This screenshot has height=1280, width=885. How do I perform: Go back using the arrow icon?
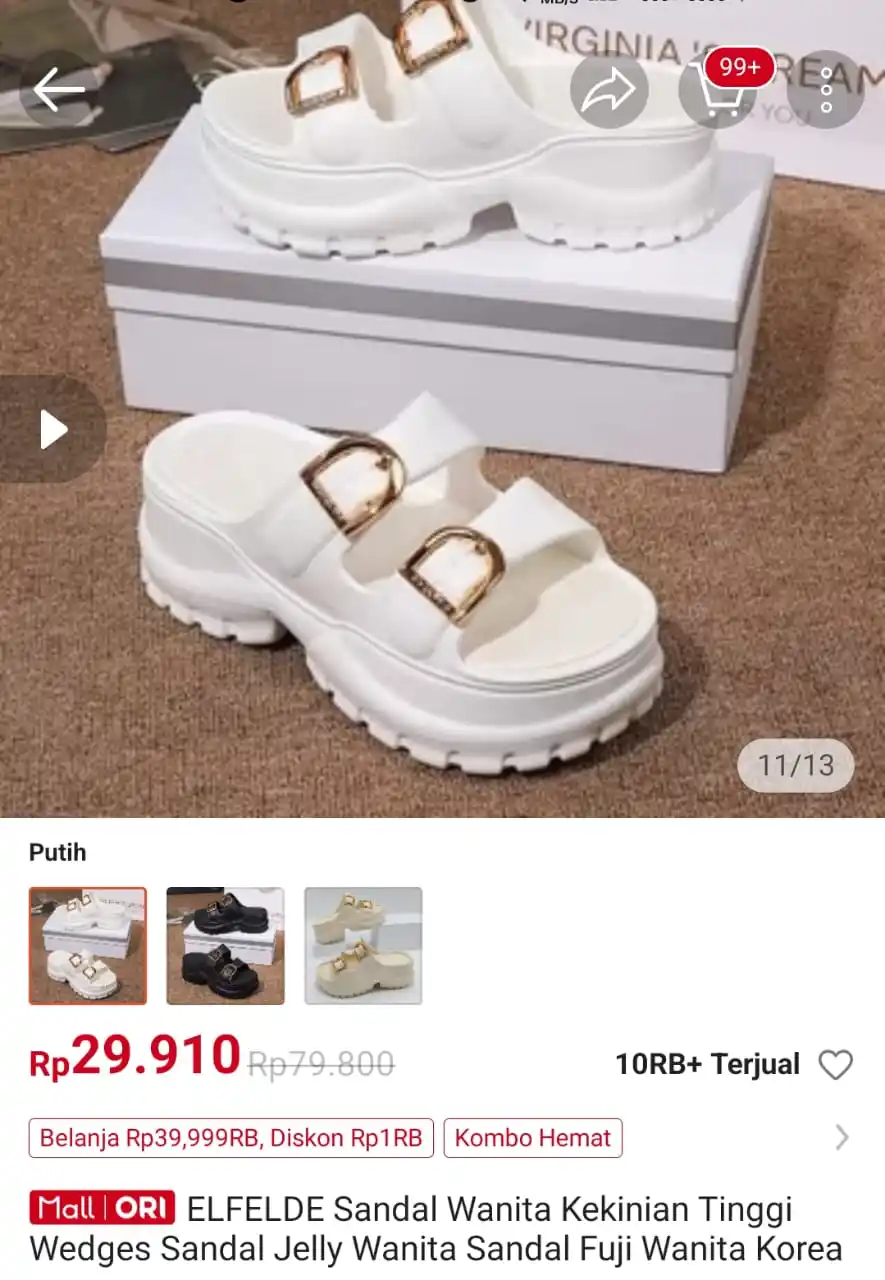(x=59, y=90)
